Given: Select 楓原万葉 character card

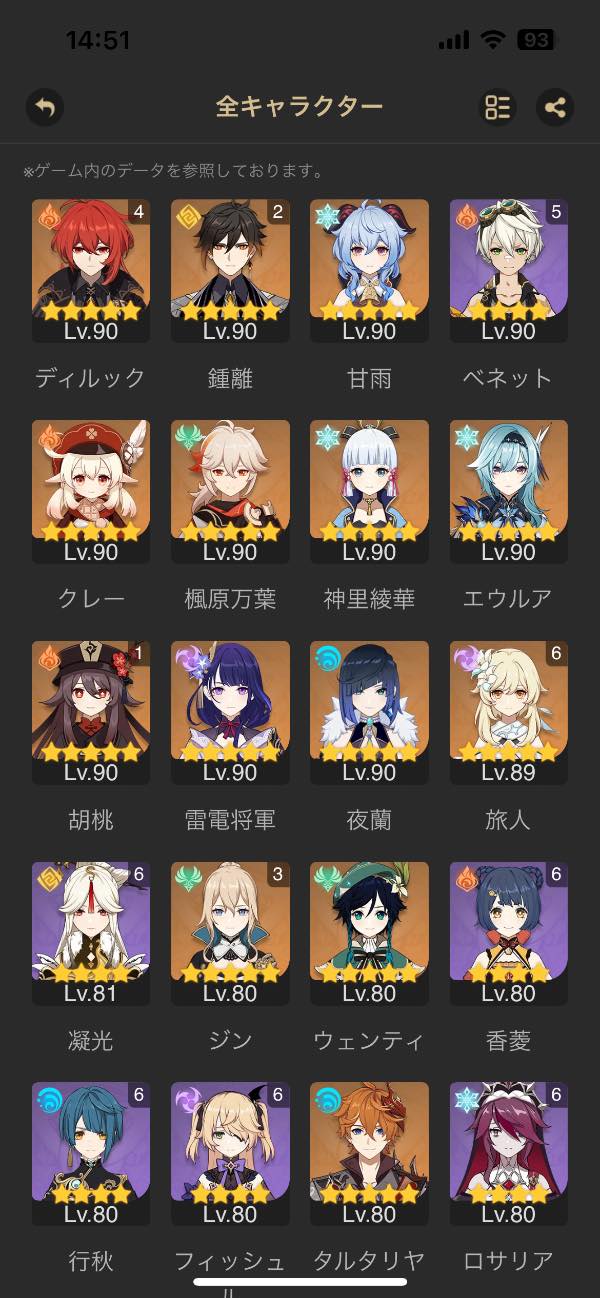Looking at the screenshot, I should click(230, 491).
